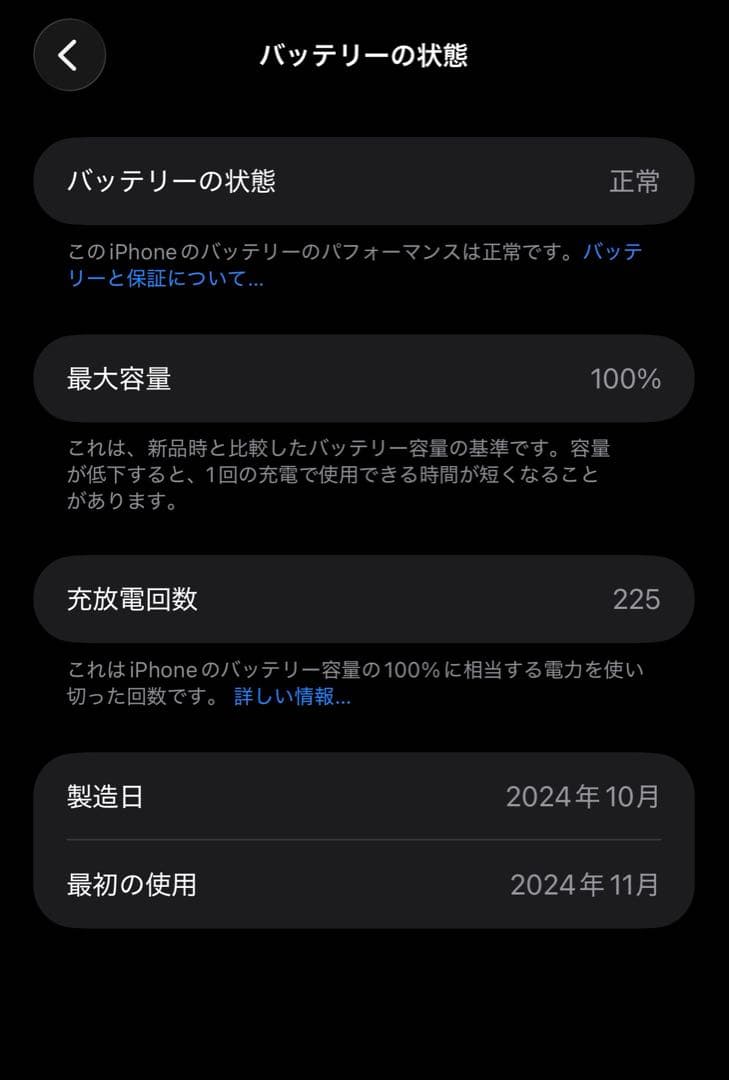Image resolution: width=729 pixels, height=1080 pixels.
Task: Tap the 最初の使用 first use row
Action: click(x=364, y=884)
